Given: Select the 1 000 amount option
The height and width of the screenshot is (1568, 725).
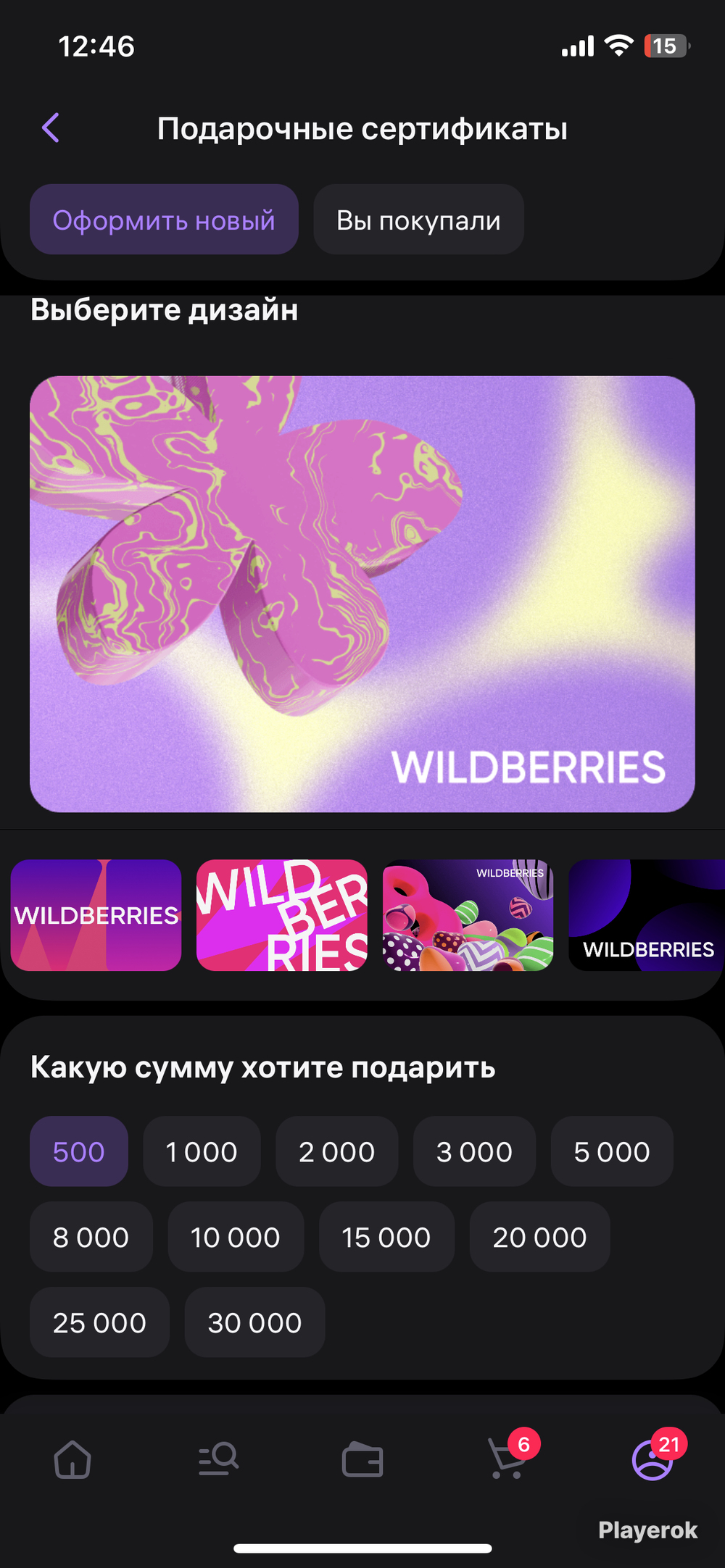Looking at the screenshot, I should (x=201, y=1151).
